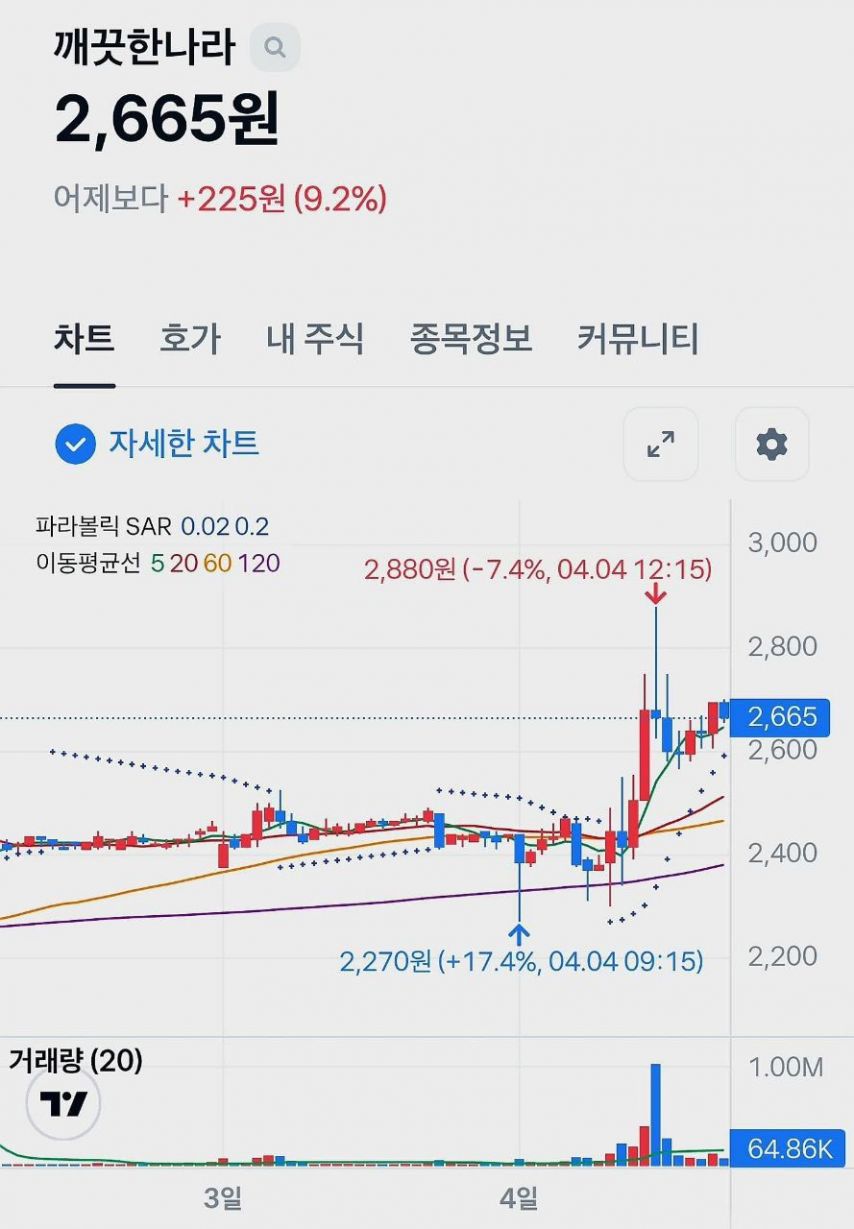Tap the search icon next to 깨끗한나라
This screenshot has height=1229, width=854.
(275, 47)
